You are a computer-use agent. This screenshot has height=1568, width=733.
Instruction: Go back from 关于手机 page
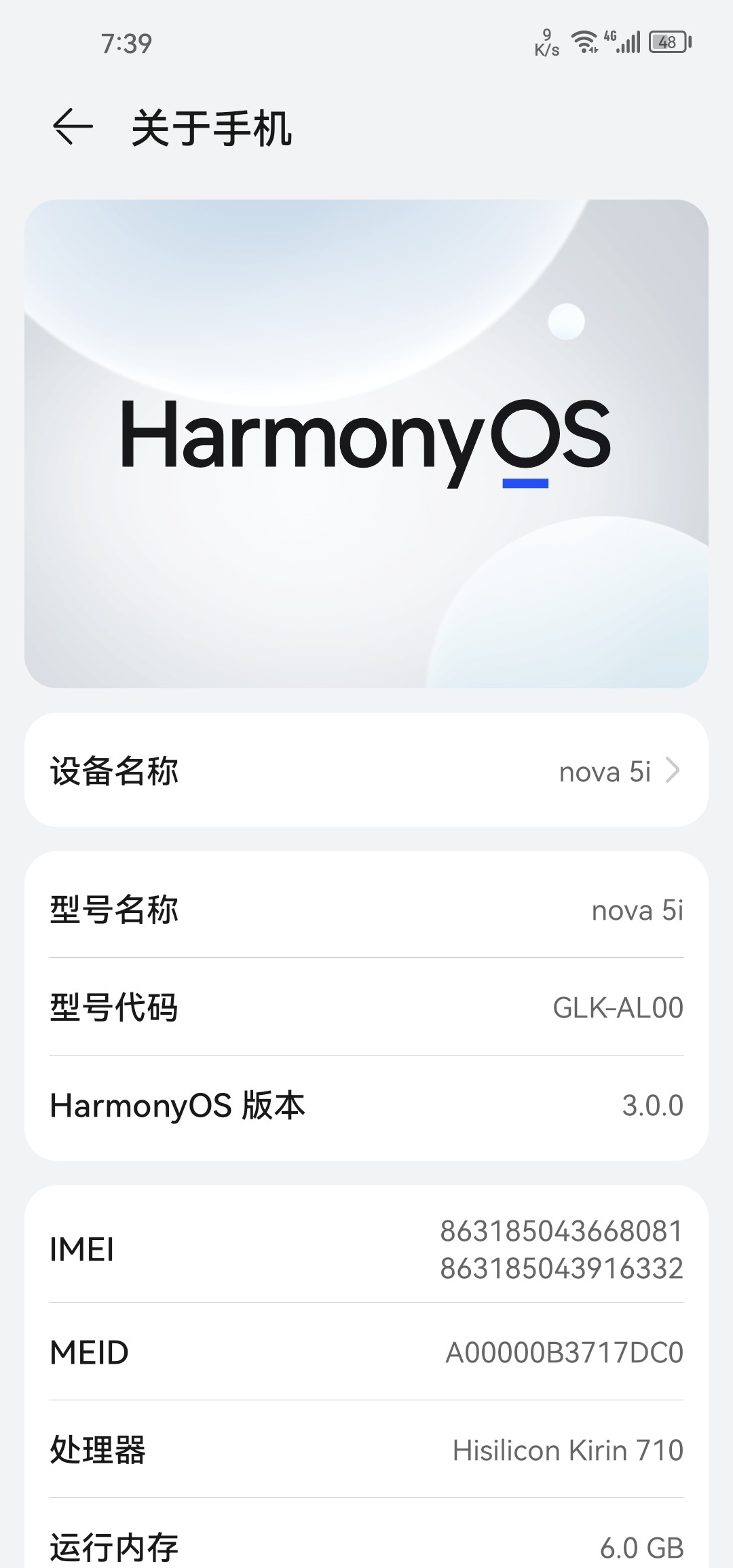click(x=73, y=127)
